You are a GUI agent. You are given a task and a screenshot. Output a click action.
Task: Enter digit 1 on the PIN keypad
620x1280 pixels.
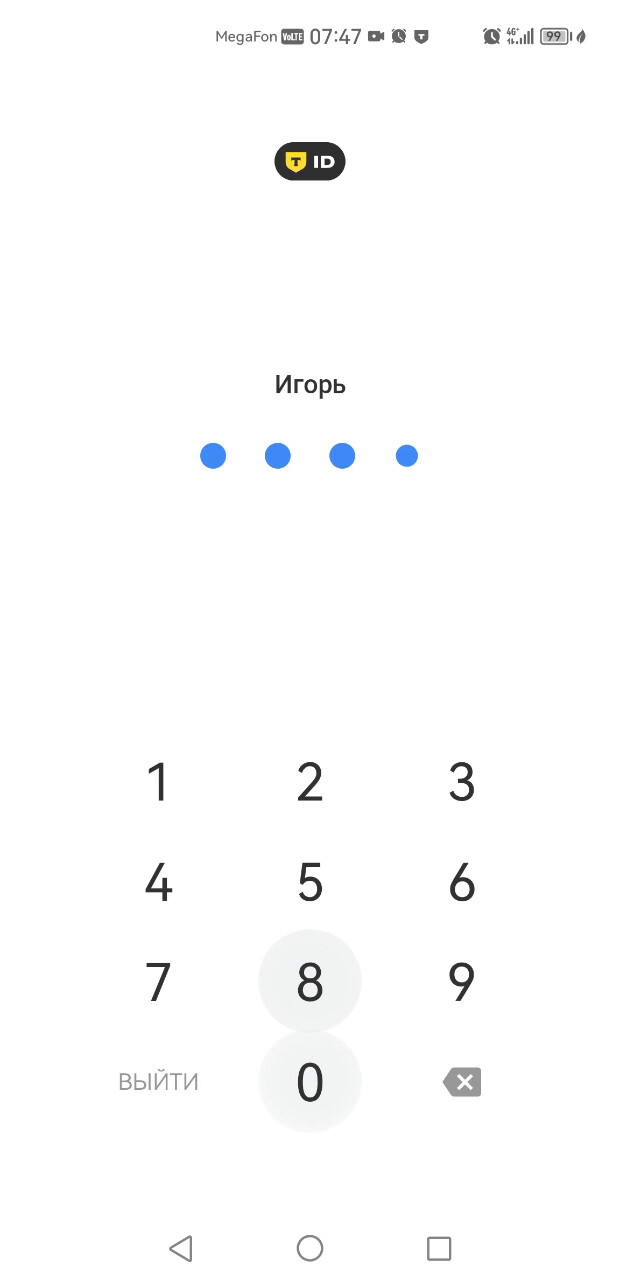pyautogui.click(x=158, y=782)
